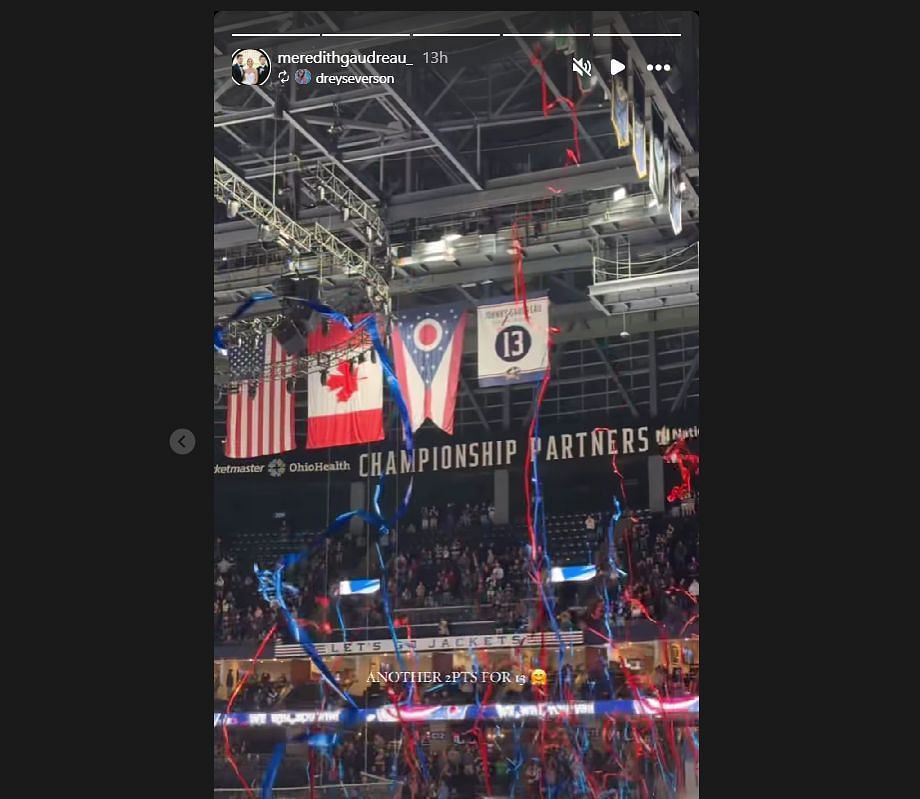Open the reposted dreyseverson account
This screenshot has height=799, width=920.
click(x=354, y=78)
